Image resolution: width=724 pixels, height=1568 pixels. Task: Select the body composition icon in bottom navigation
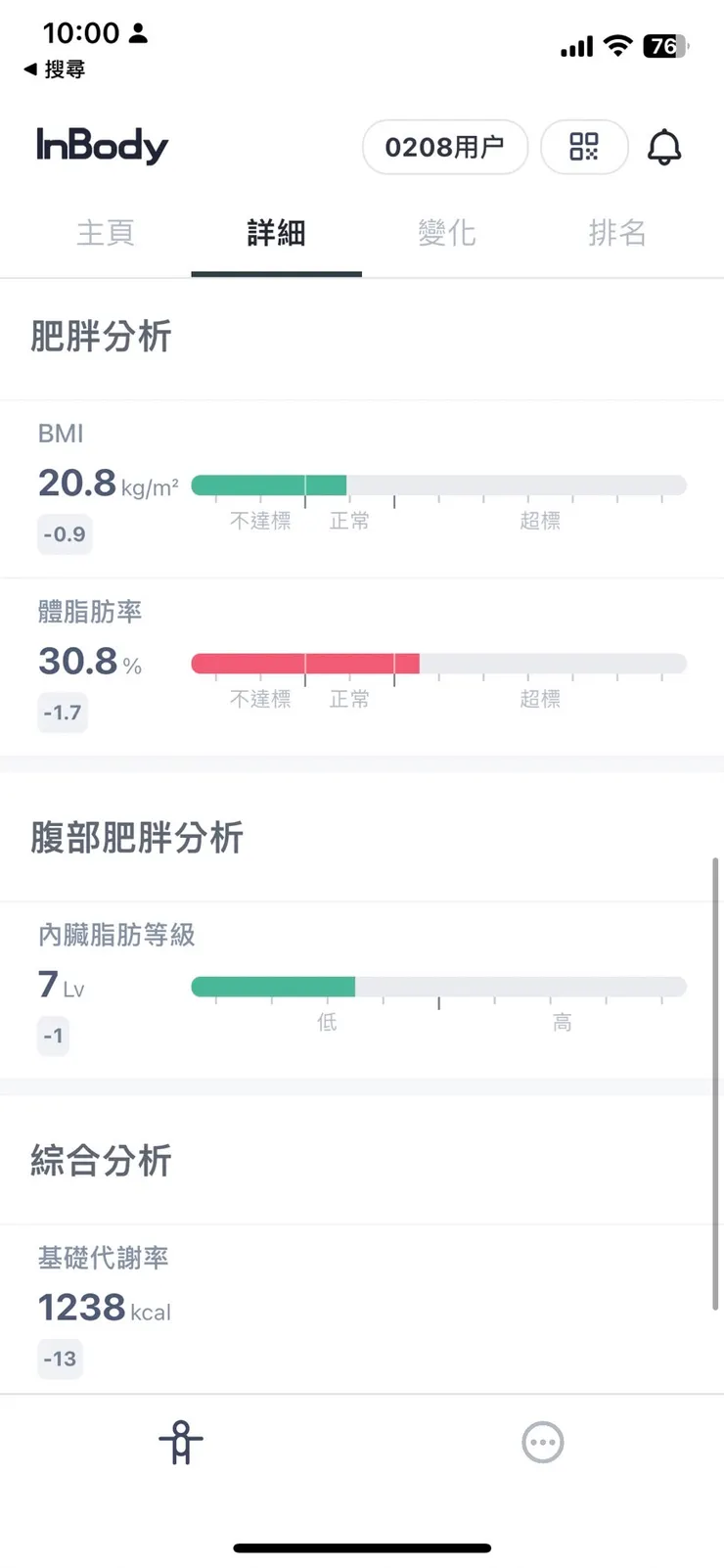point(180,1442)
